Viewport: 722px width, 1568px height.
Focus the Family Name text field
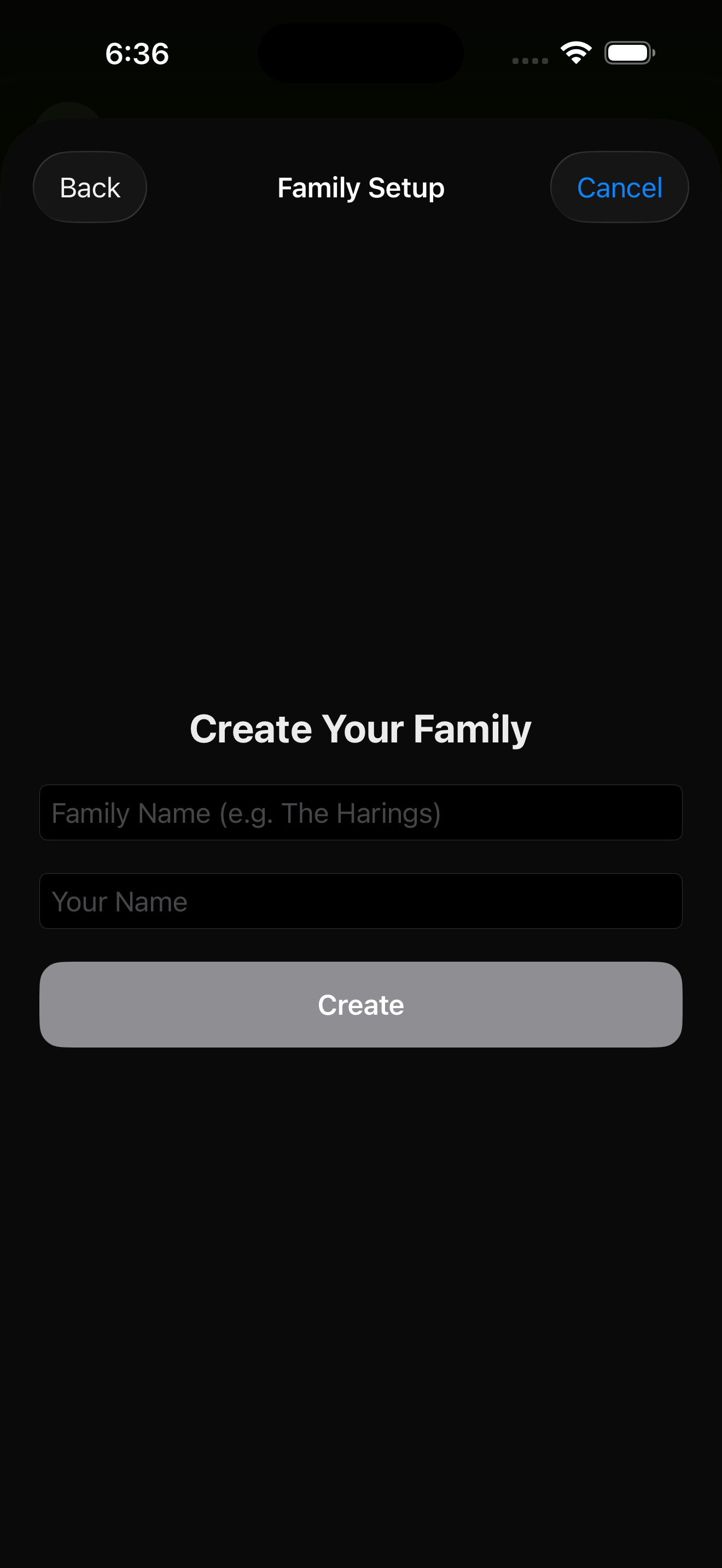click(x=360, y=812)
